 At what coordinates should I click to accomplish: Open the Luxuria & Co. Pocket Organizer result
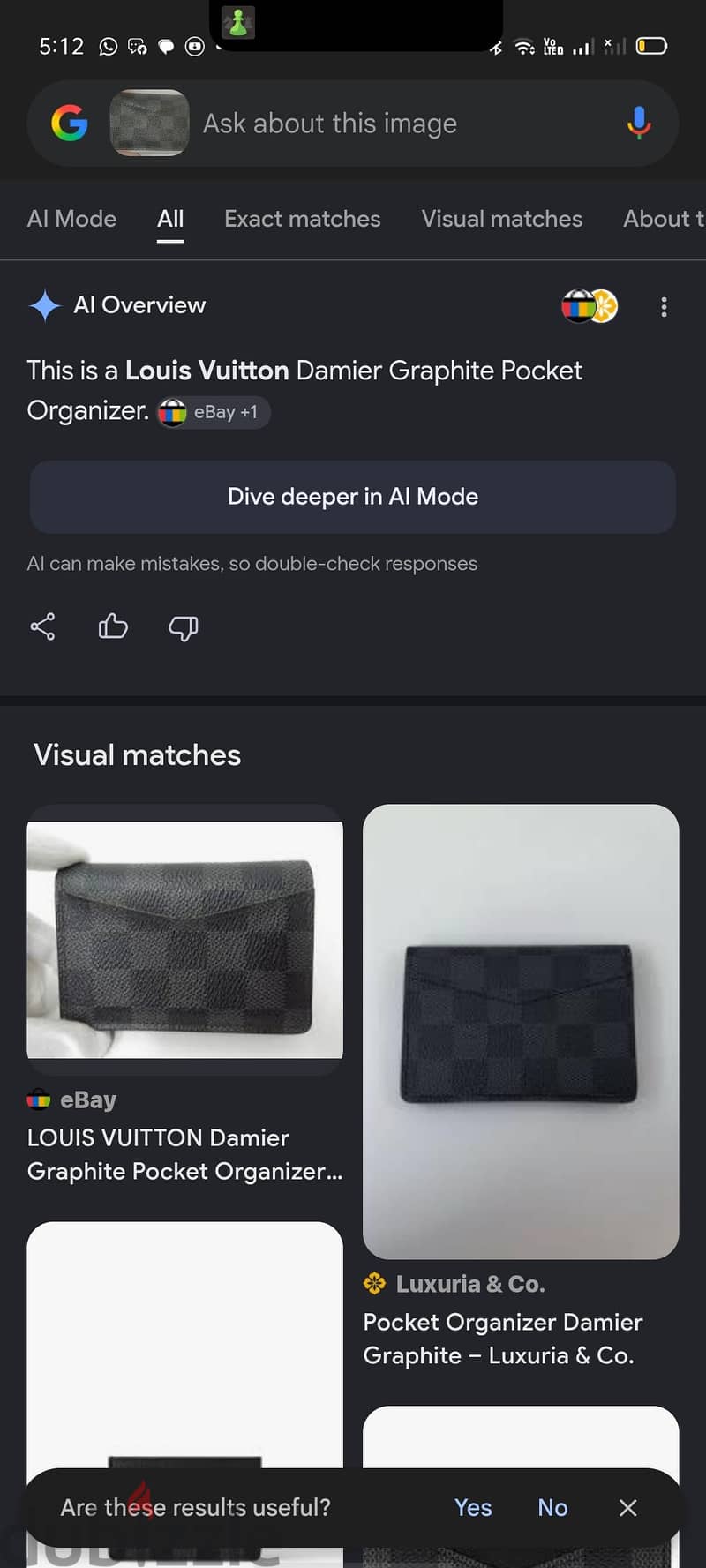pyautogui.click(x=521, y=1086)
